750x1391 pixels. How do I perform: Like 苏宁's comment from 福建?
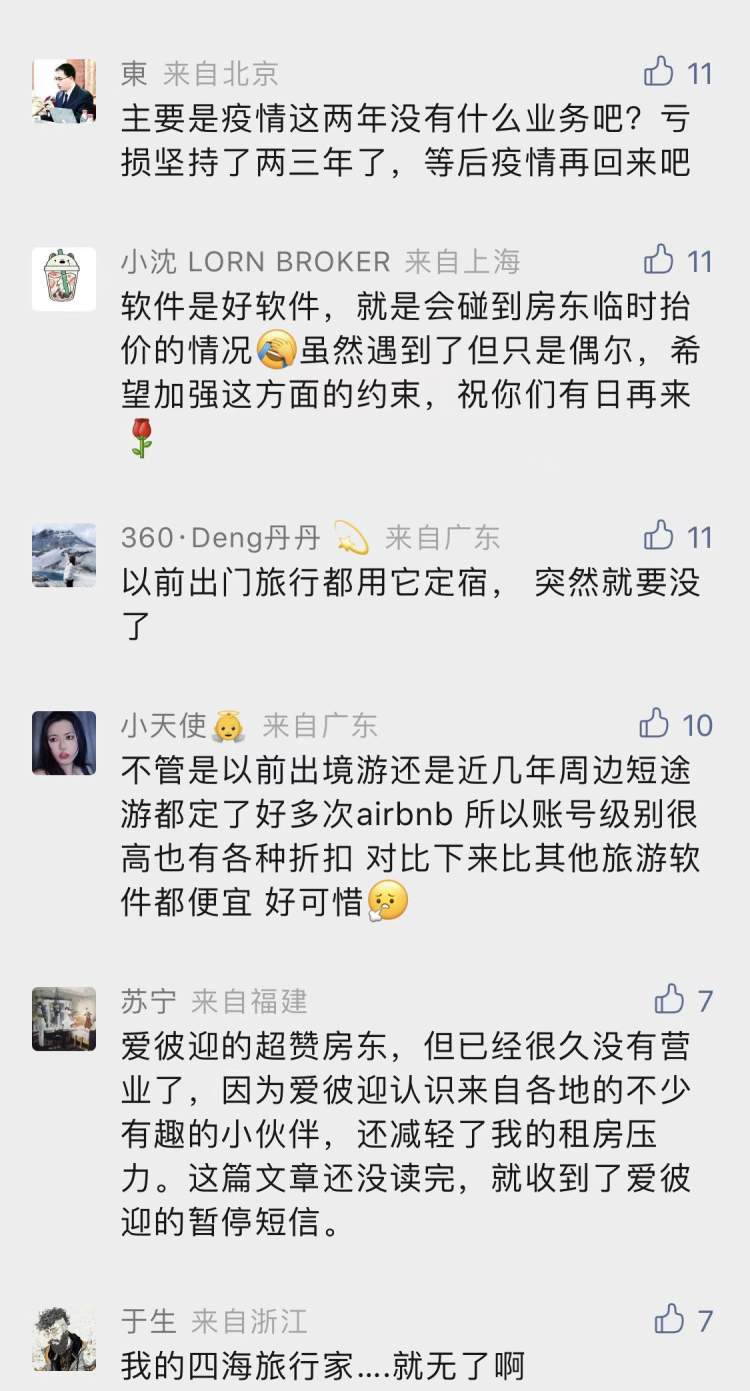pyautogui.click(x=669, y=999)
